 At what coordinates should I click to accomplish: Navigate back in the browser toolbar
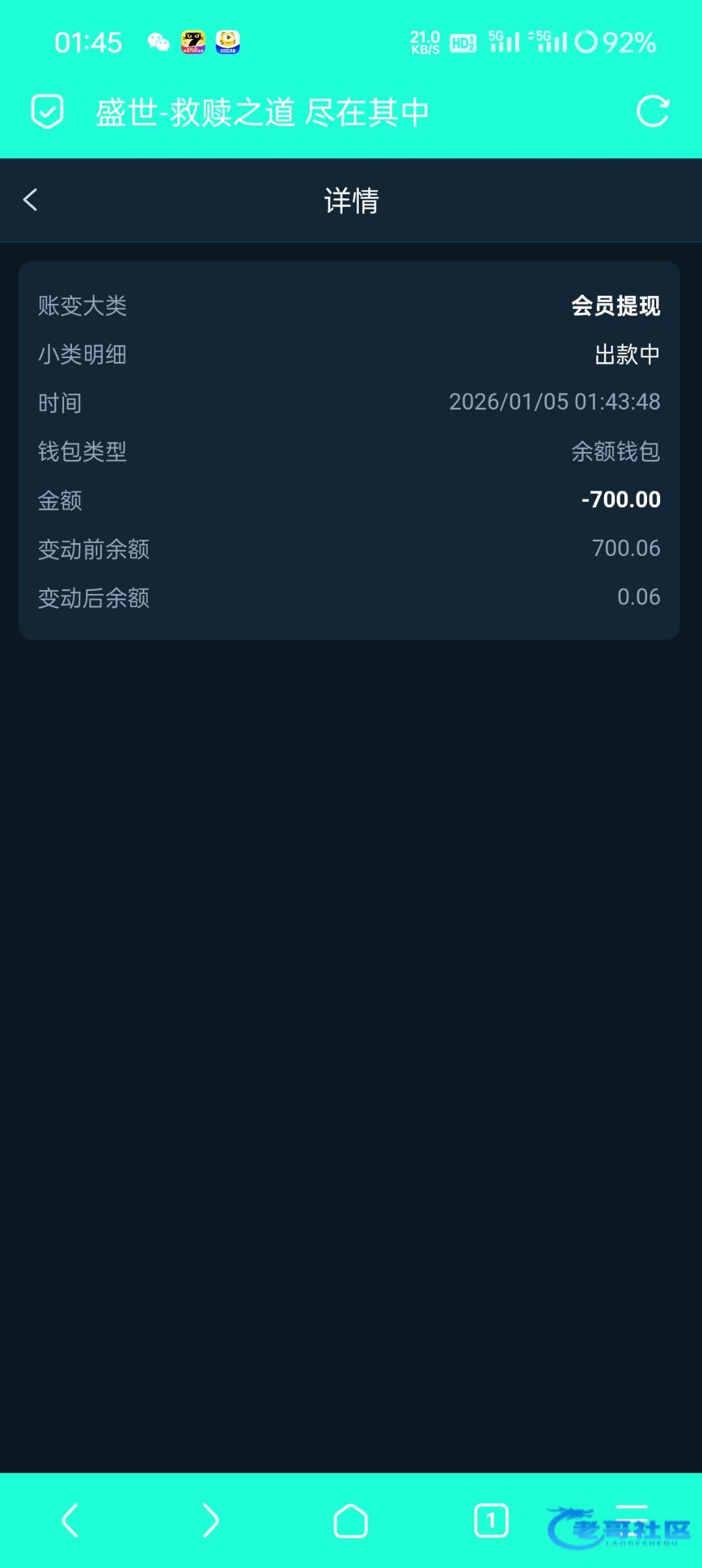[70, 1520]
